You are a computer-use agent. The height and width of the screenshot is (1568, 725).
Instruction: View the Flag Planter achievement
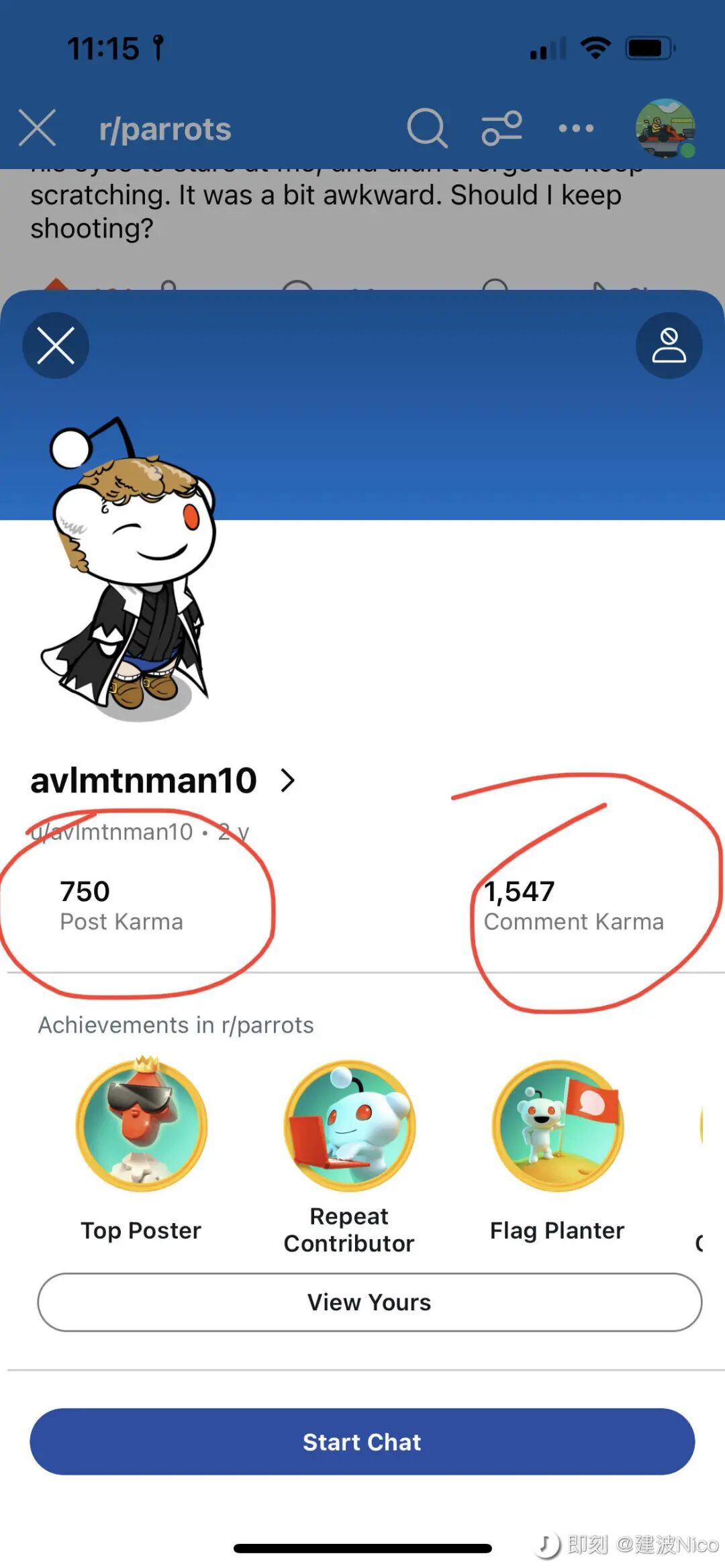[557, 1125]
